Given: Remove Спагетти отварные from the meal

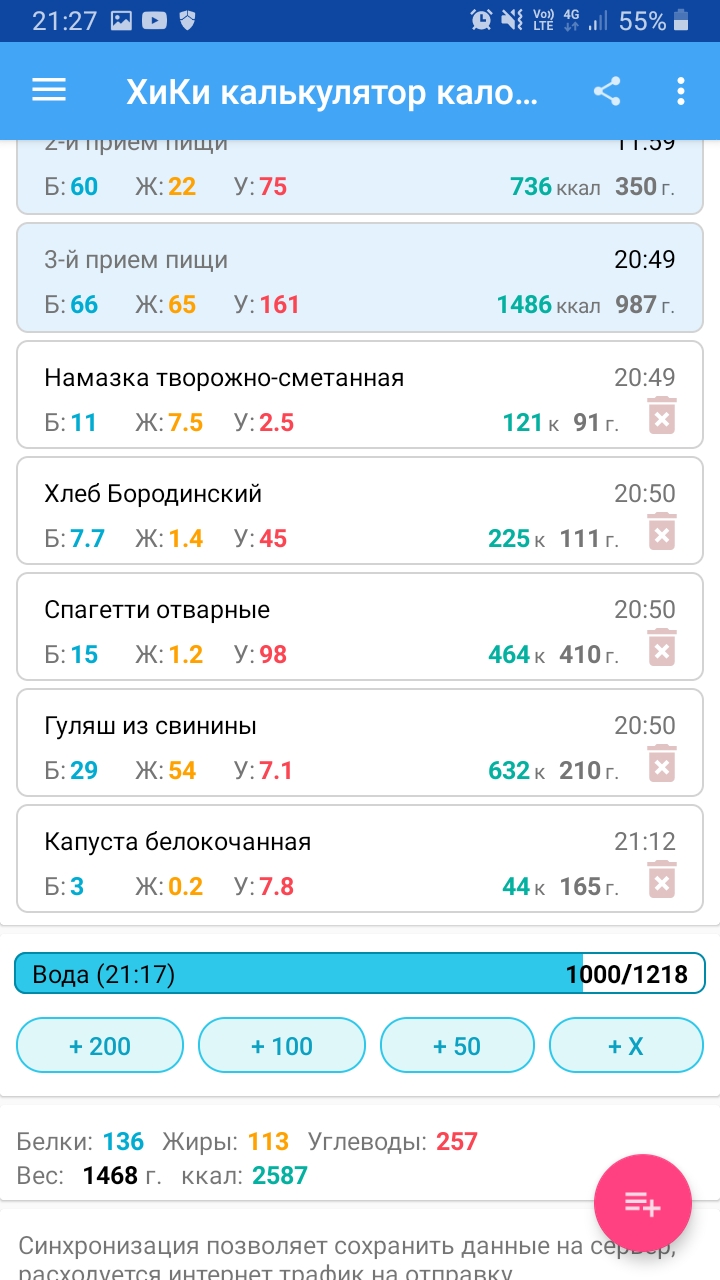Looking at the screenshot, I should (661, 647).
